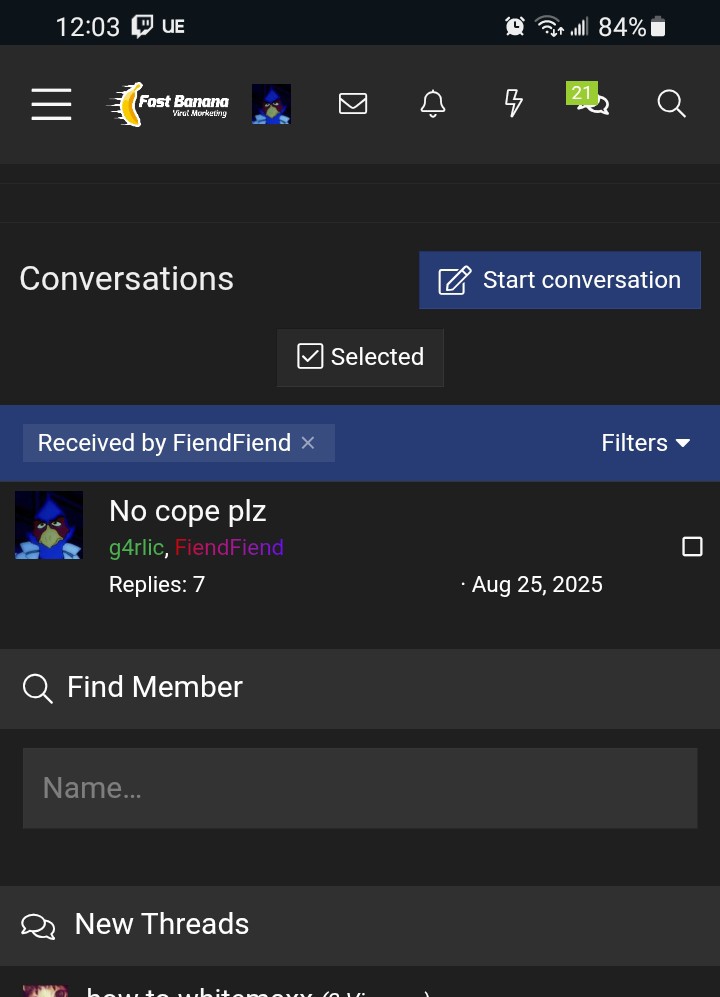Image resolution: width=720 pixels, height=997 pixels.
Task: Click the Find Member magnifier icon
Action: click(37, 688)
